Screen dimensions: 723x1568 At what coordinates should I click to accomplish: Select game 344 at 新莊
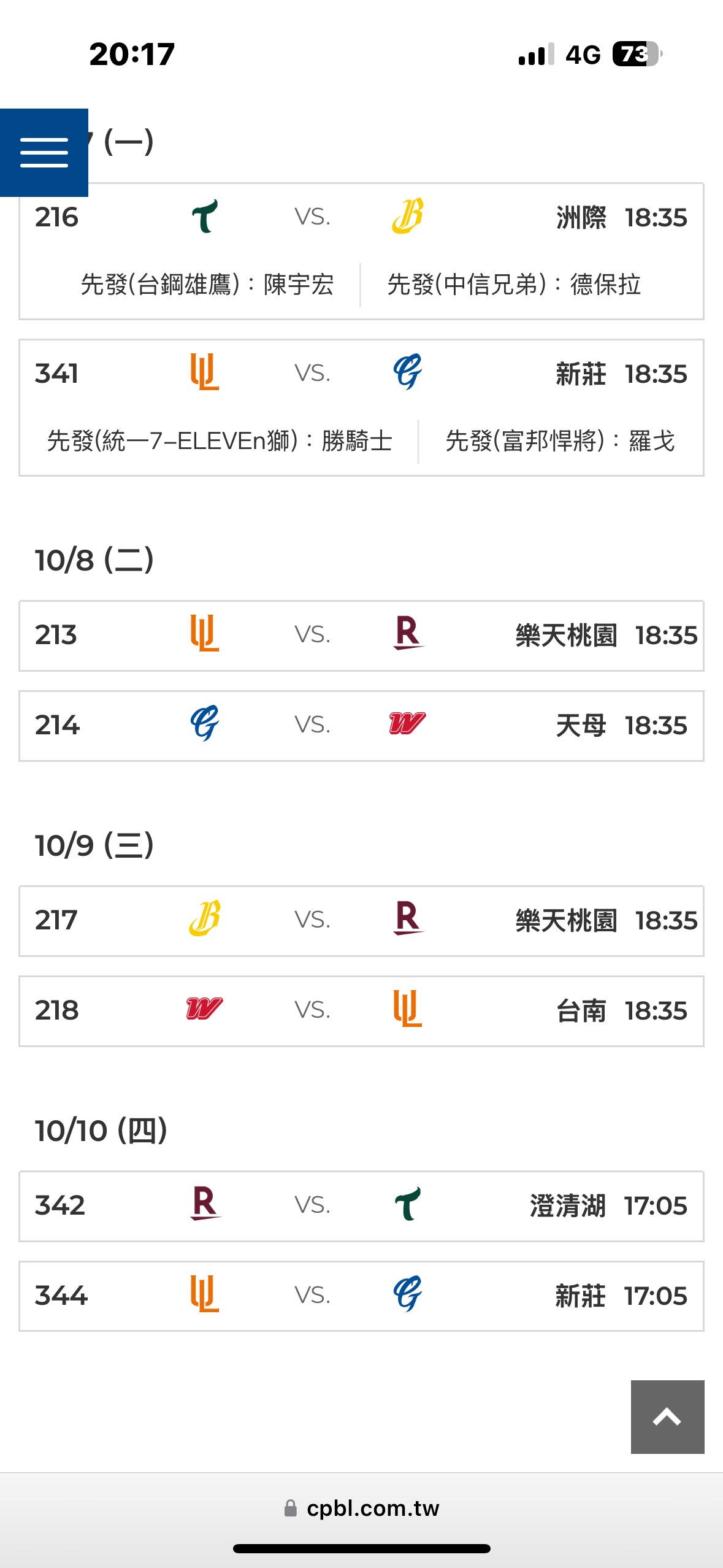[361, 1296]
